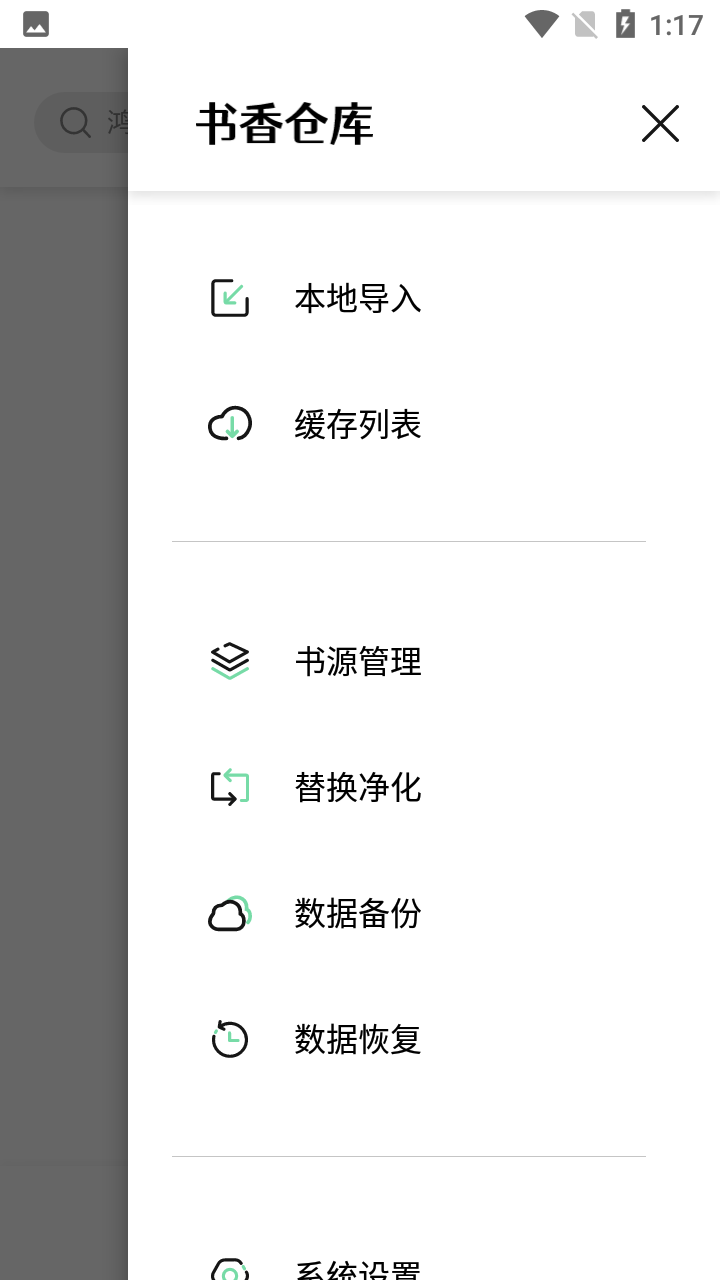Open the 缓存列表 cache list
Screen dimensions: 720x1280
(x=409, y=424)
